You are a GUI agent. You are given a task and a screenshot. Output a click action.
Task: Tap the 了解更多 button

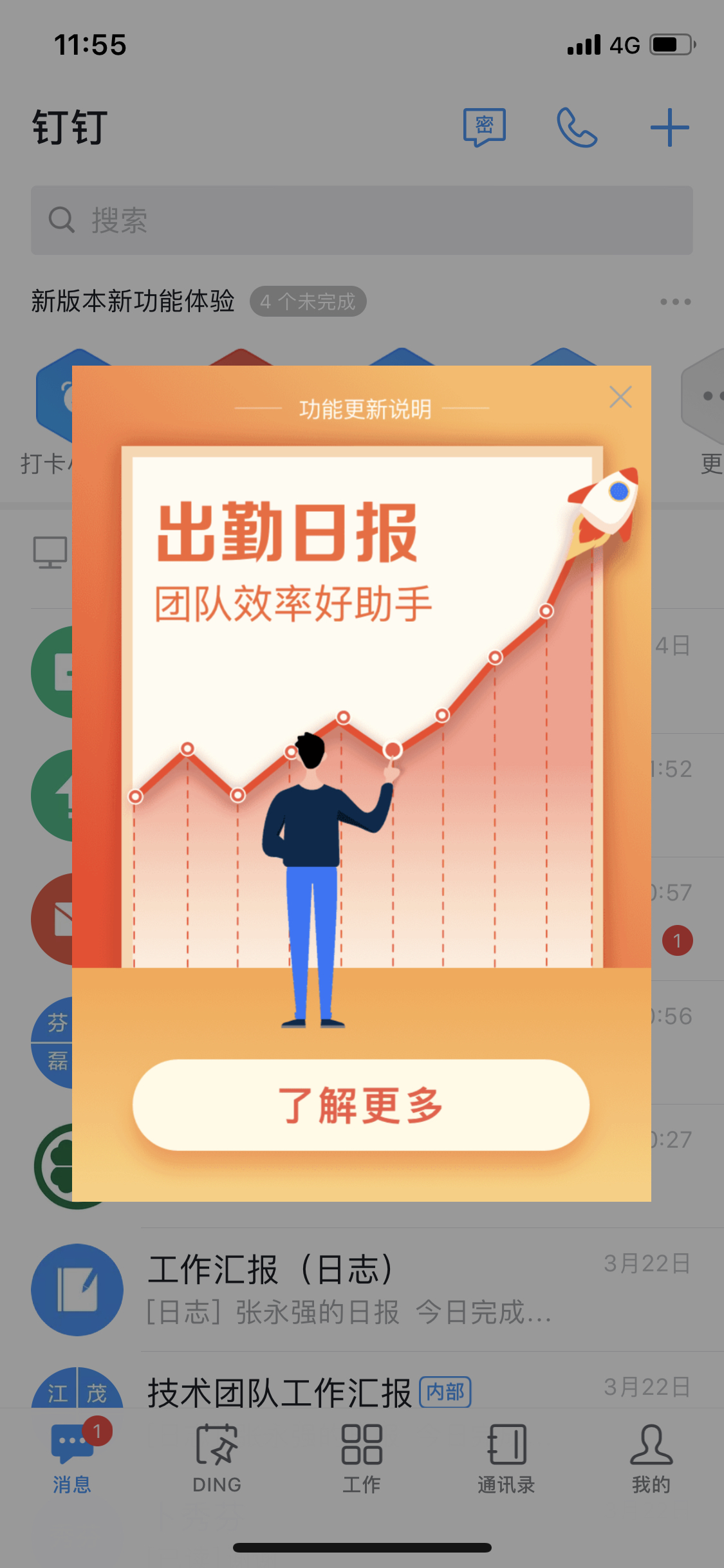361,1105
